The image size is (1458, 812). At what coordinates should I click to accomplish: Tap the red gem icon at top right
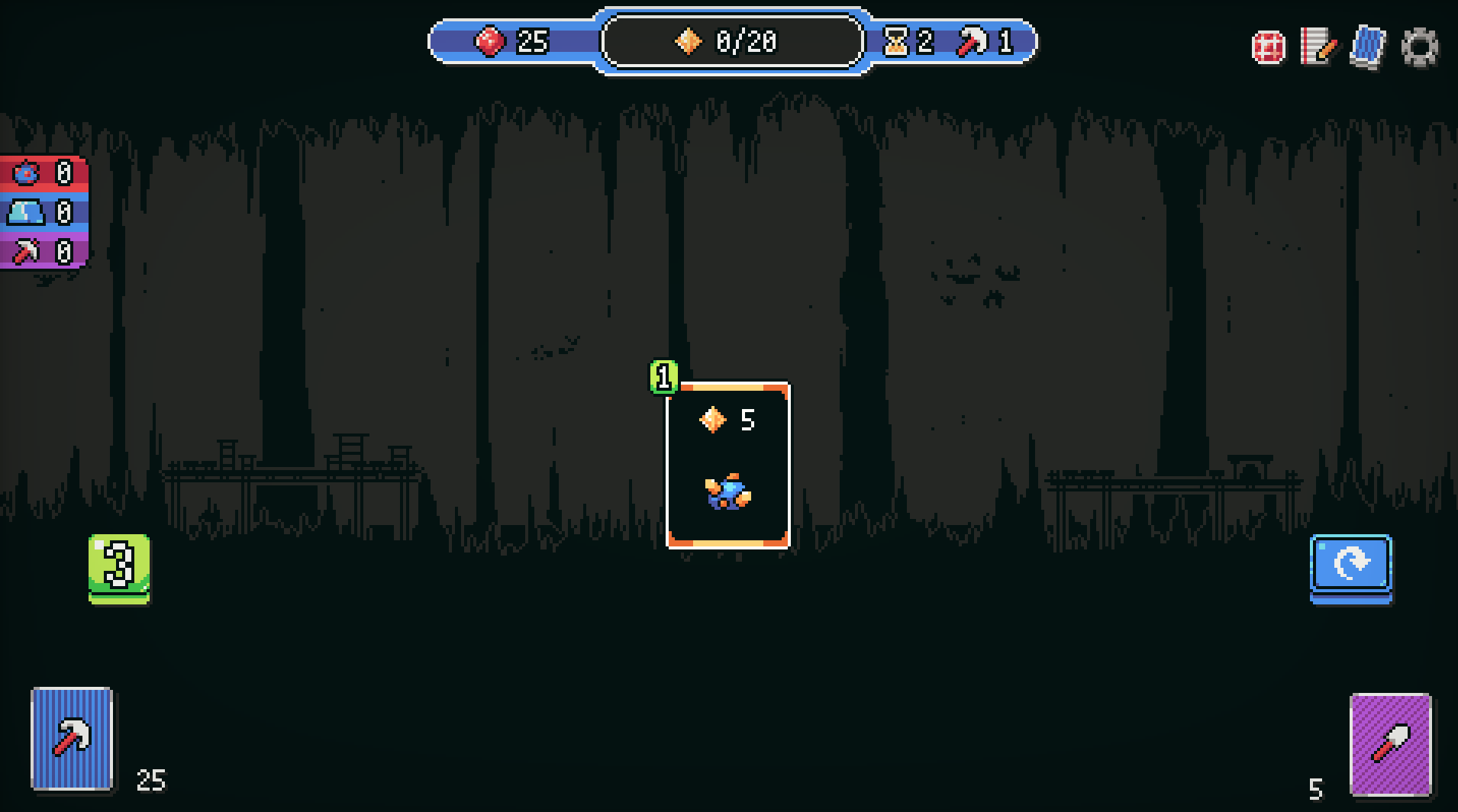coord(1269,47)
